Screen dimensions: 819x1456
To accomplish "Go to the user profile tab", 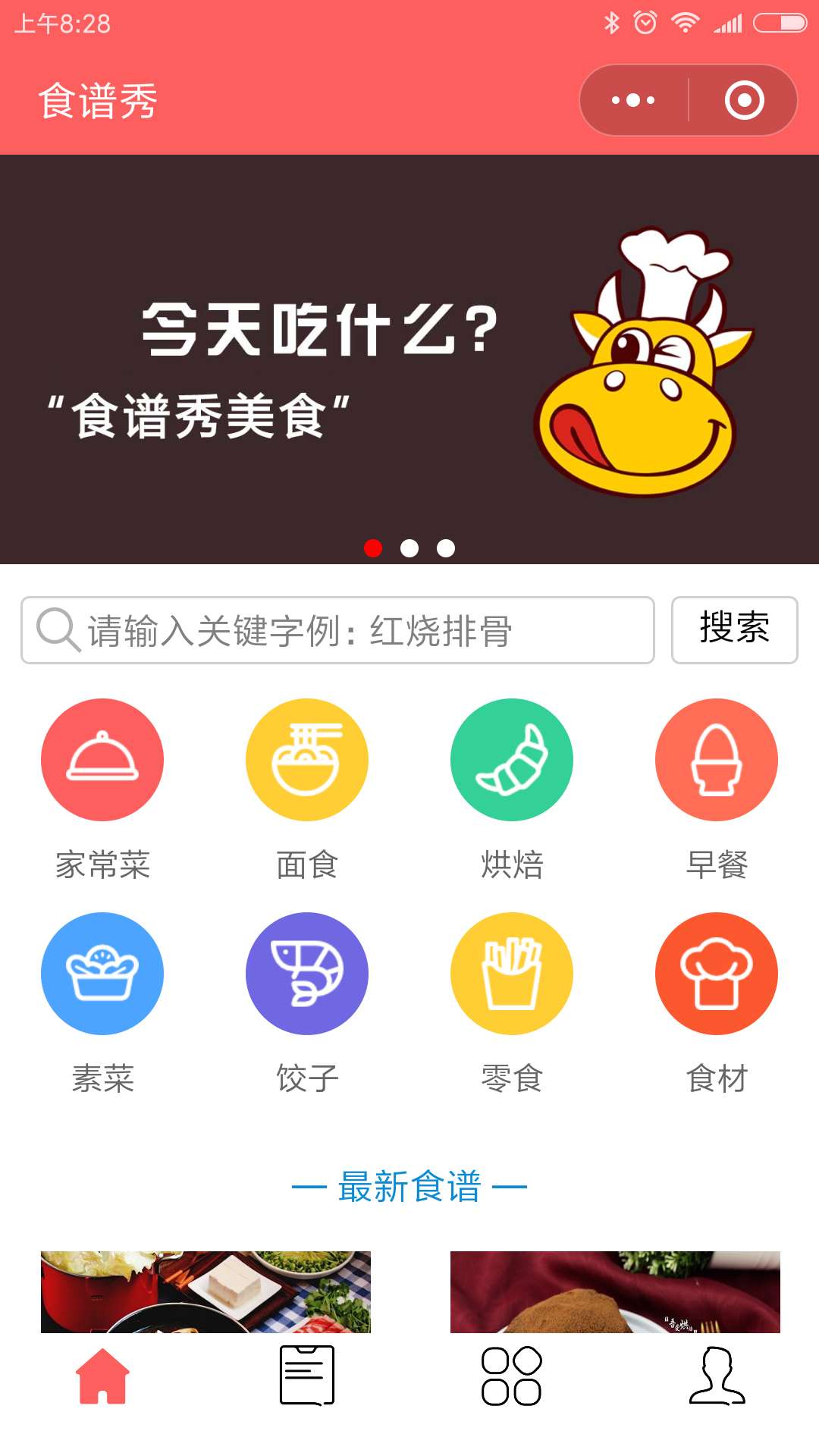I will 717,1376.
